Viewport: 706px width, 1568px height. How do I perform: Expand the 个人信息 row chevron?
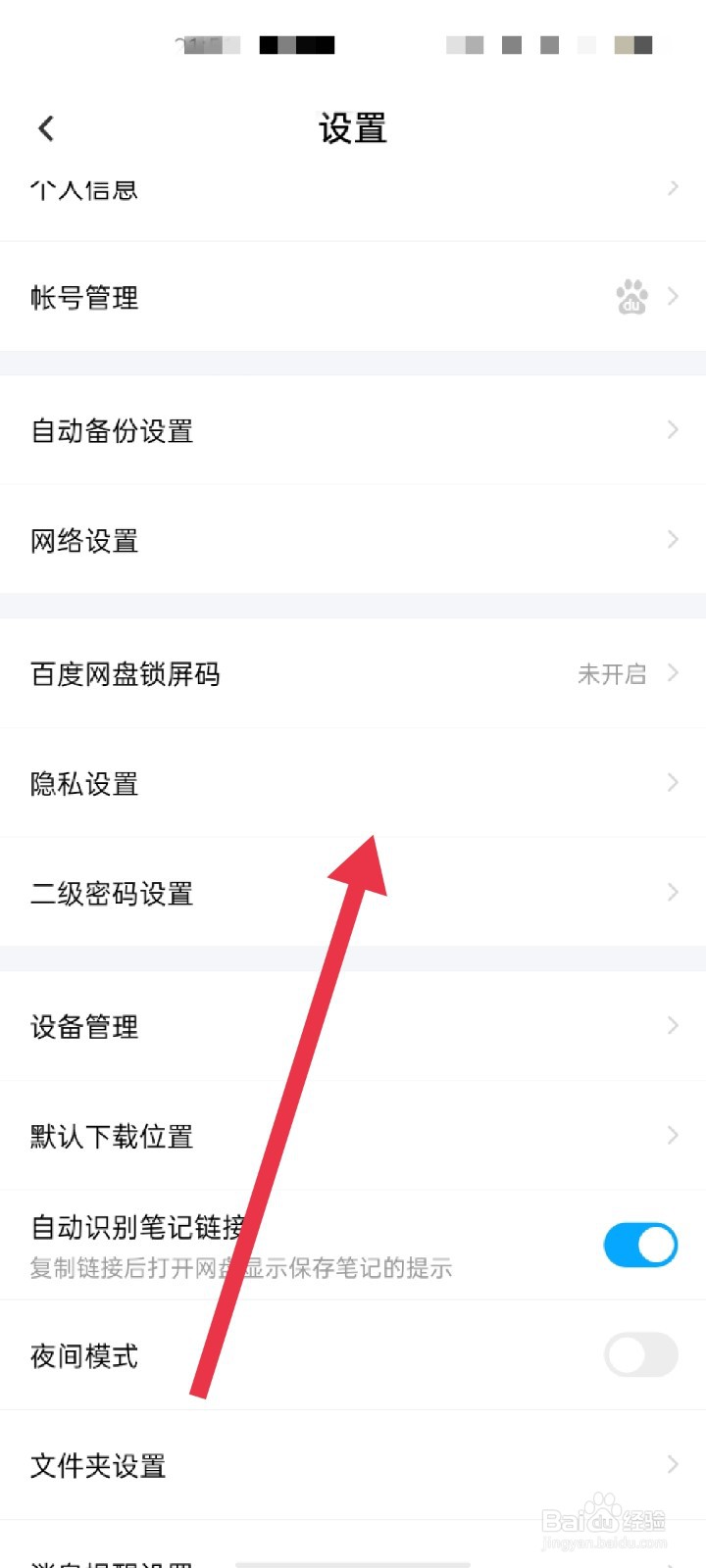pos(673,187)
